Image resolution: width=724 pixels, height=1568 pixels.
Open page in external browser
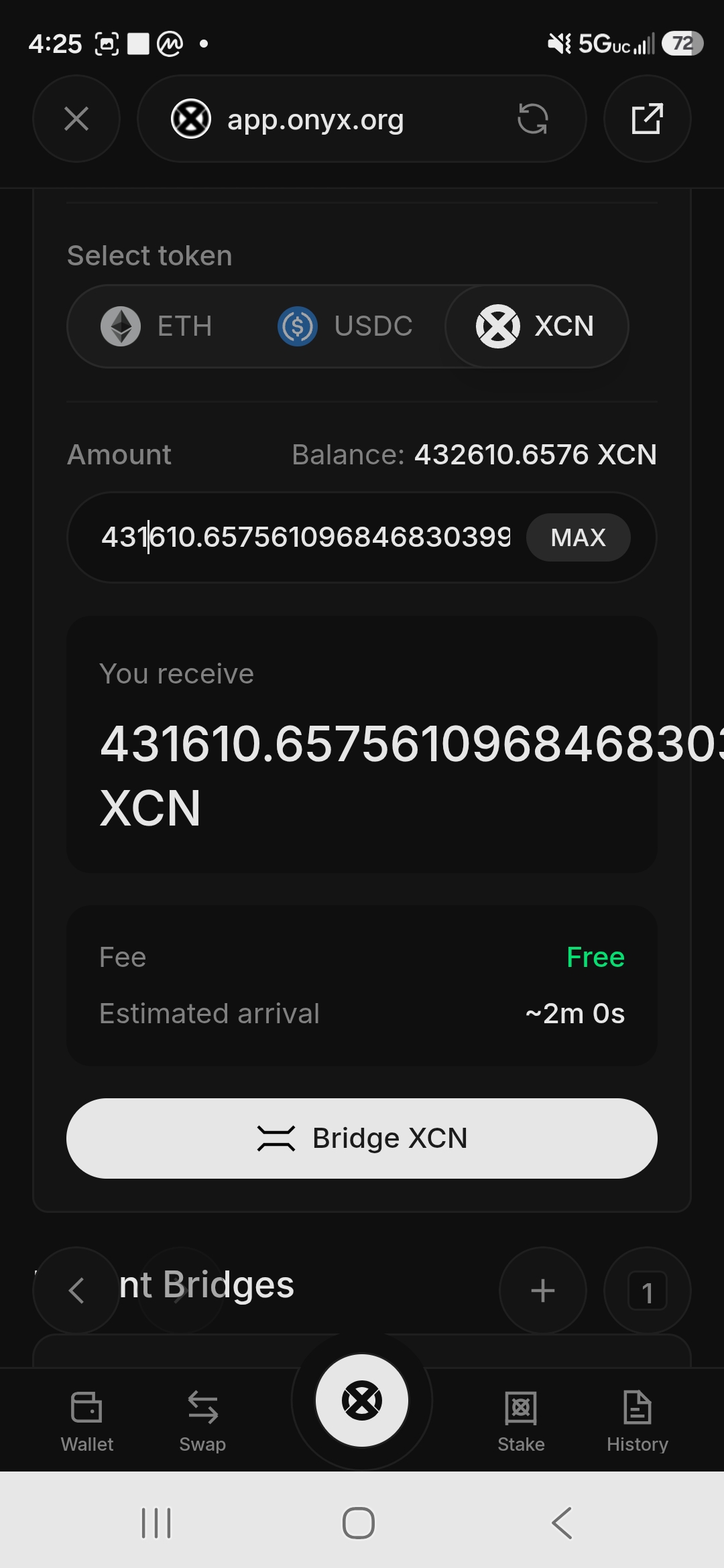pyautogui.click(x=647, y=119)
